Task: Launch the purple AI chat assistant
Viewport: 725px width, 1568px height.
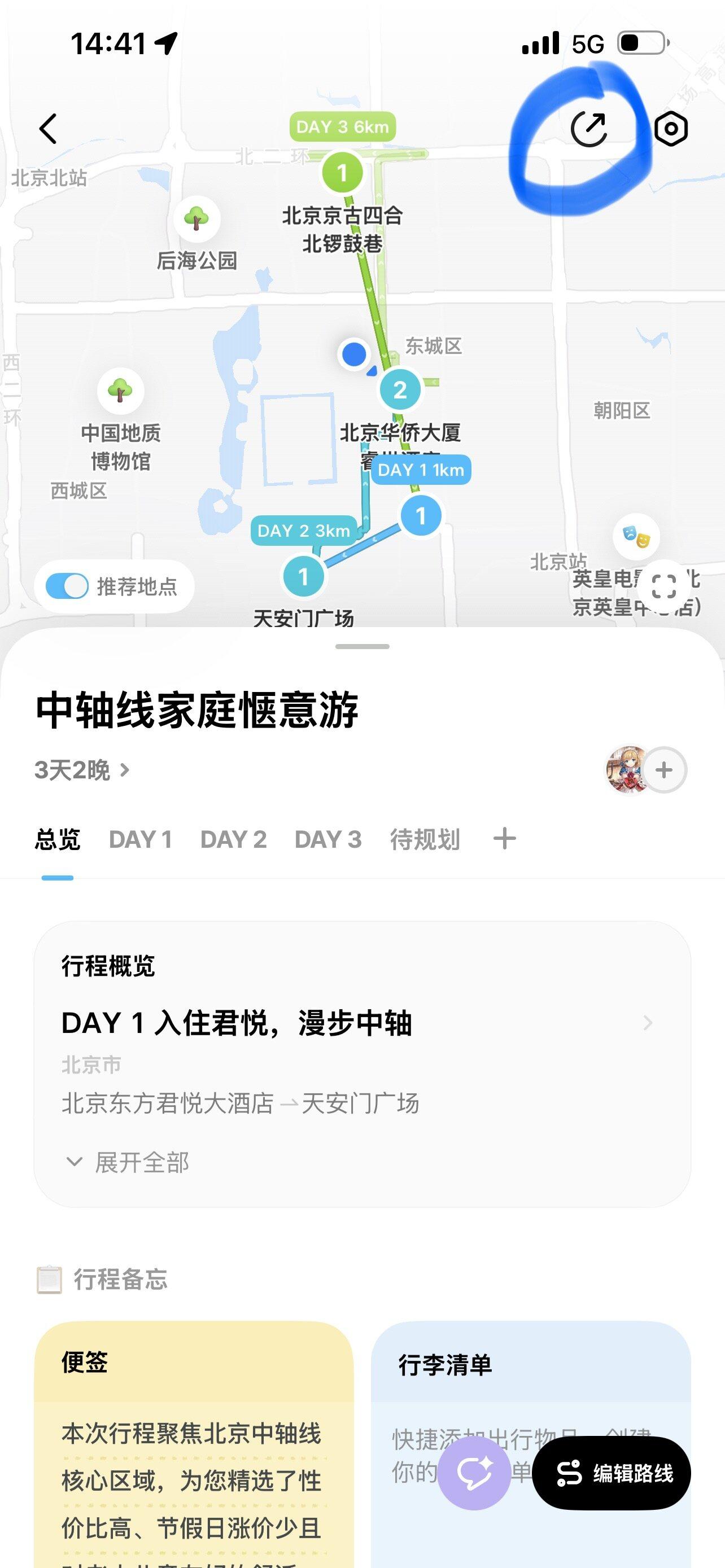Action: click(x=474, y=1473)
